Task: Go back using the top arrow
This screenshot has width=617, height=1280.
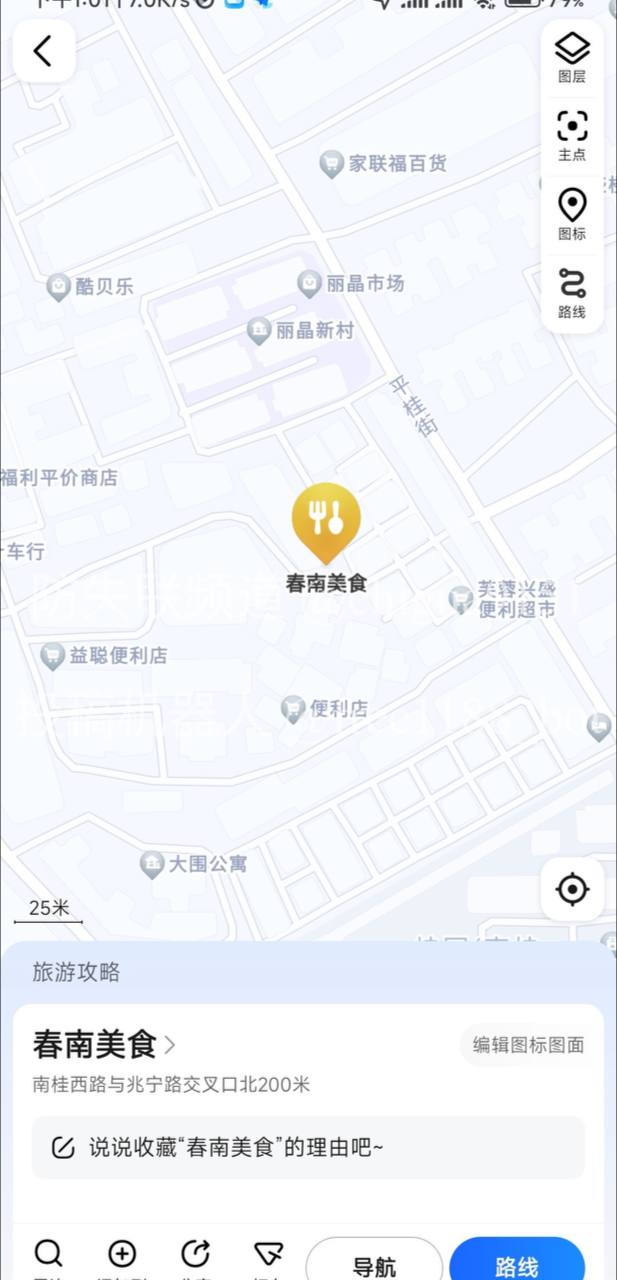Action: pos(43,51)
